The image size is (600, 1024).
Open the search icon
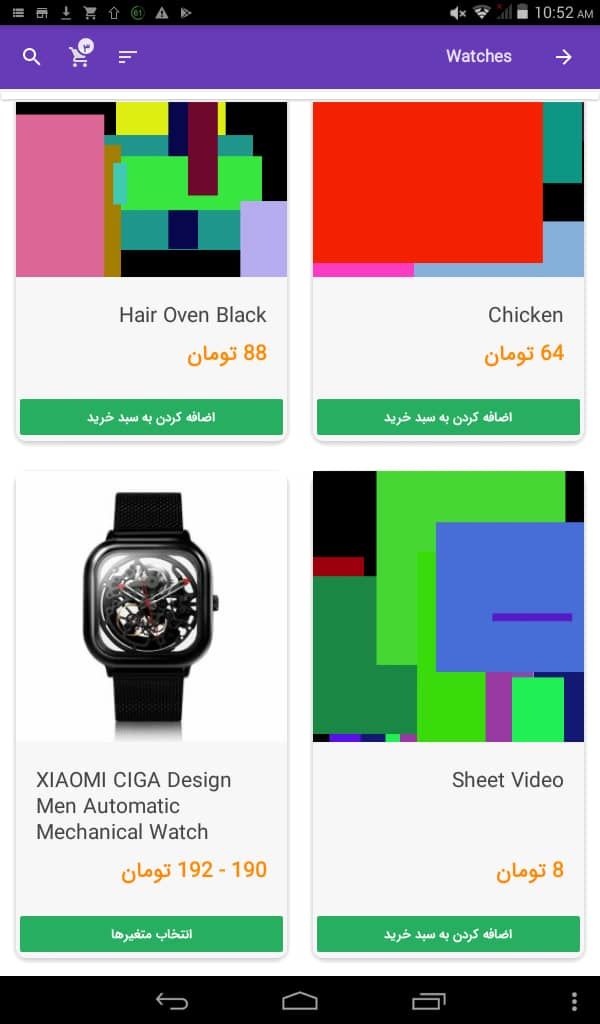[x=32, y=57]
